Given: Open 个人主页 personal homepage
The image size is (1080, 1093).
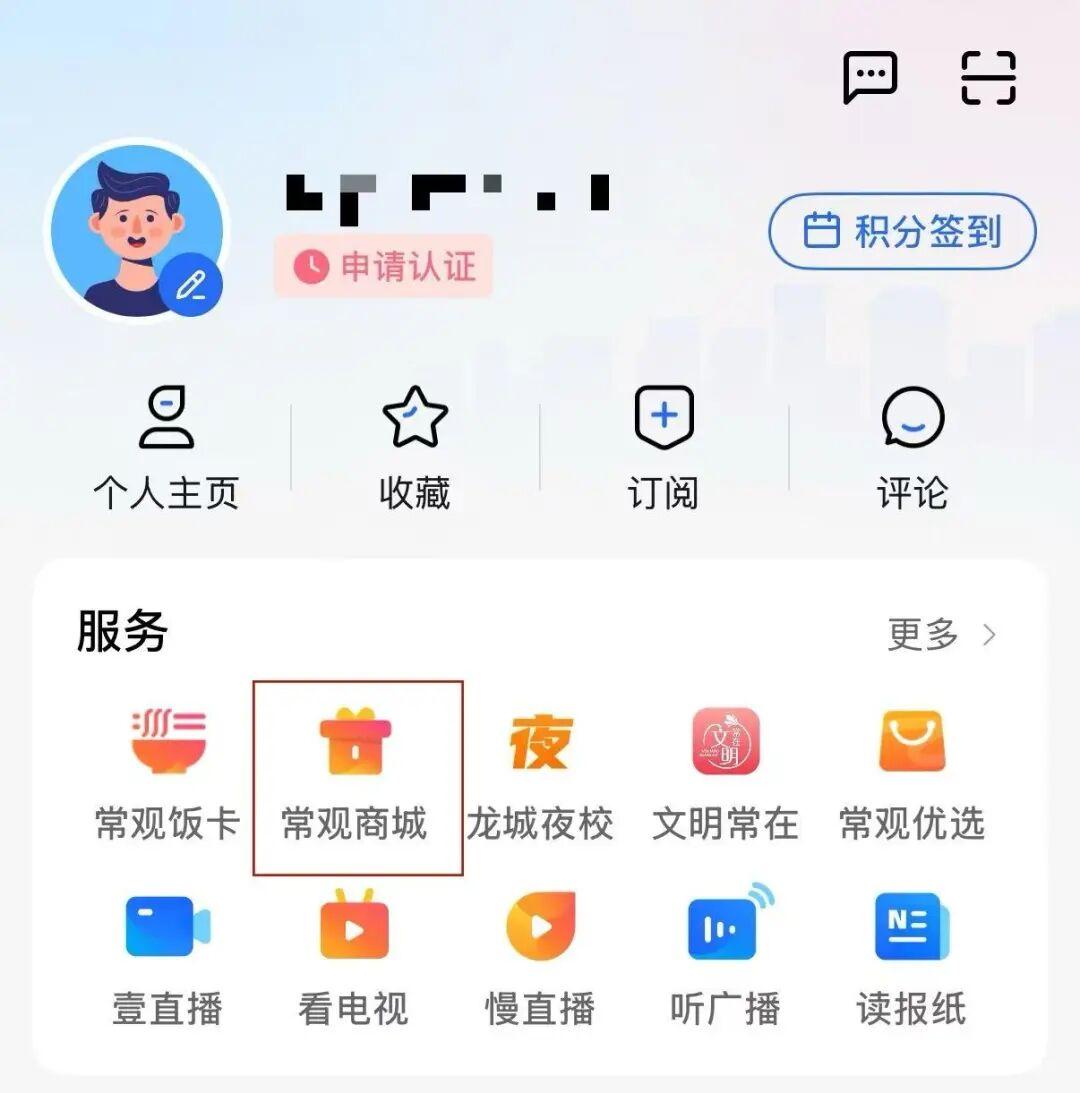Looking at the screenshot, I should click(x=166, y=448).
